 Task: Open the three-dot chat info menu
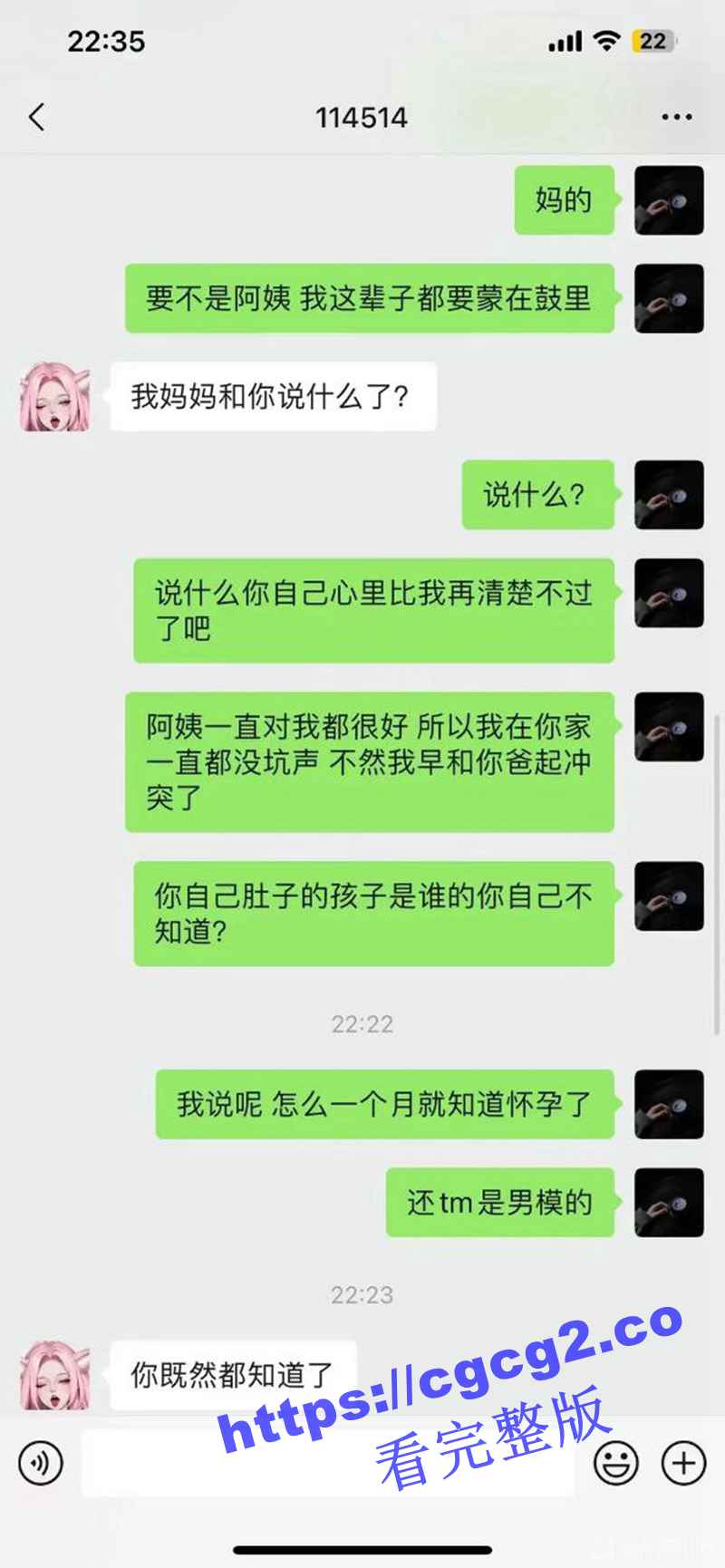click(x=676, y=117)
